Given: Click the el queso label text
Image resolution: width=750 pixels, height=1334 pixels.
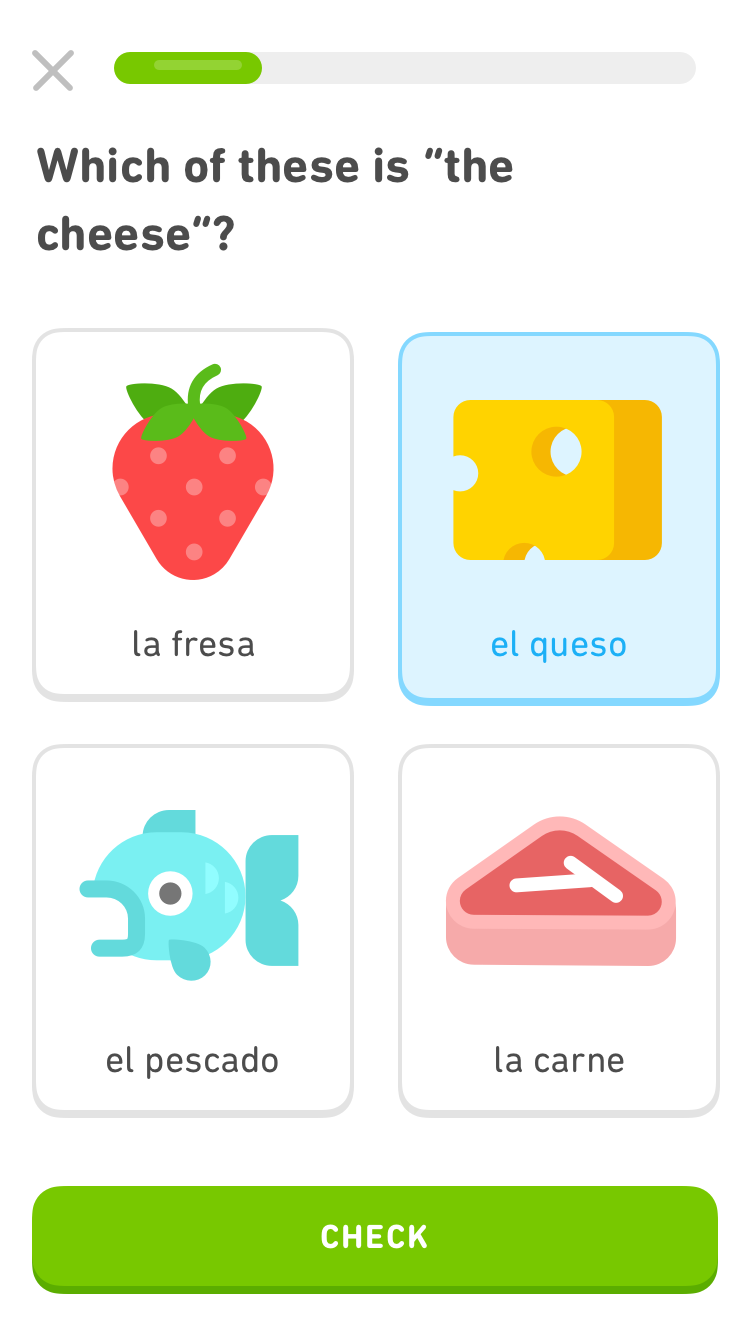Looking at the screenshot, I should coord(558,645).
